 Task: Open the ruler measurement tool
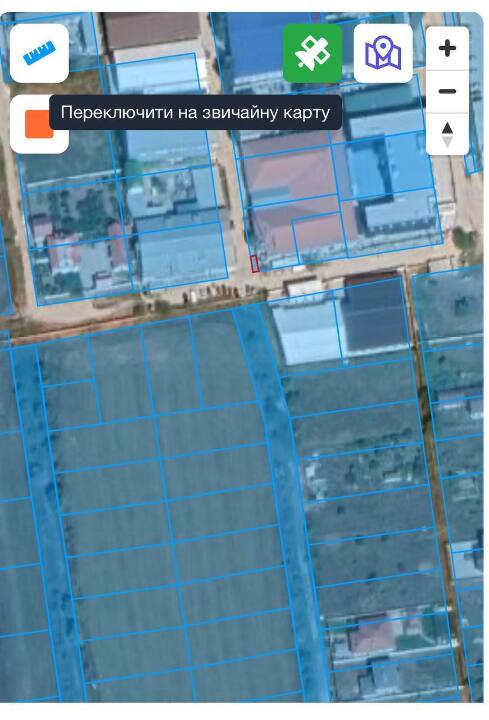click(x=39, y=53)
